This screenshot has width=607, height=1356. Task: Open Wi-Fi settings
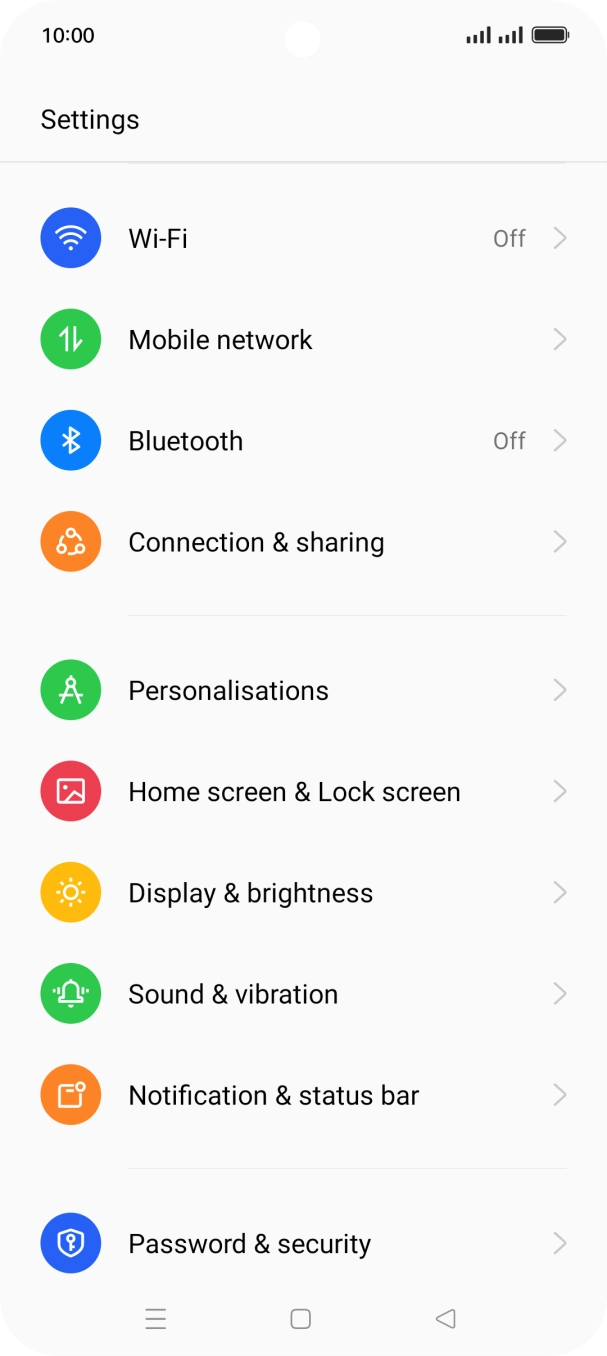pyautogui.click(x=303, y=238)
